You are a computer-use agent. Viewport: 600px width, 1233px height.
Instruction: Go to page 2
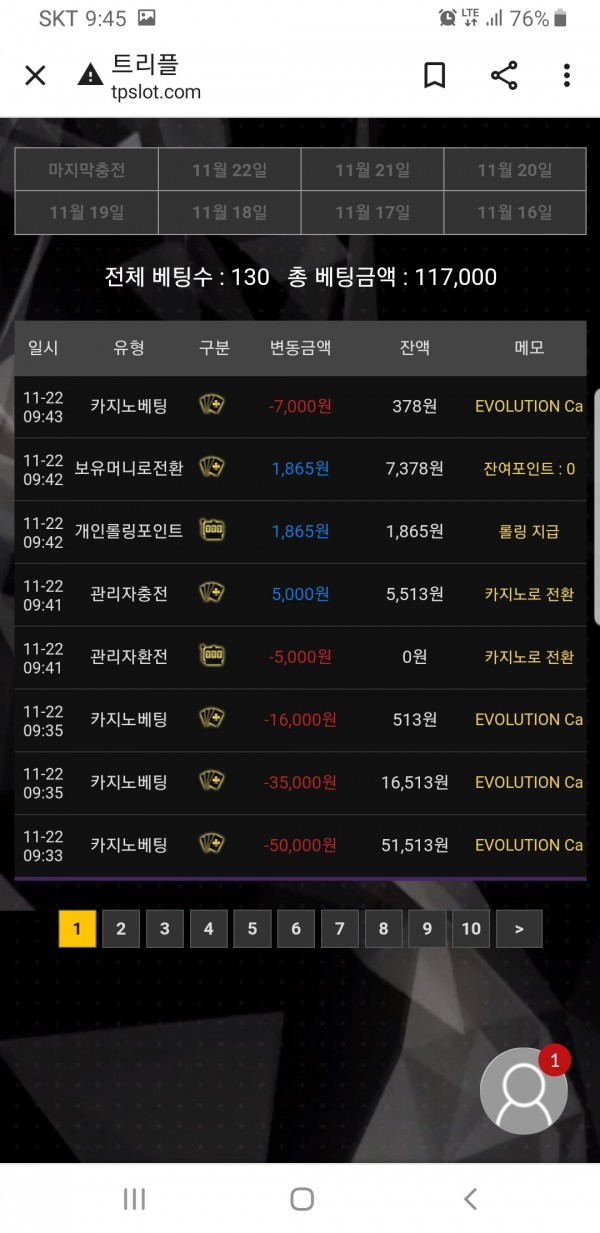point(121,929)
